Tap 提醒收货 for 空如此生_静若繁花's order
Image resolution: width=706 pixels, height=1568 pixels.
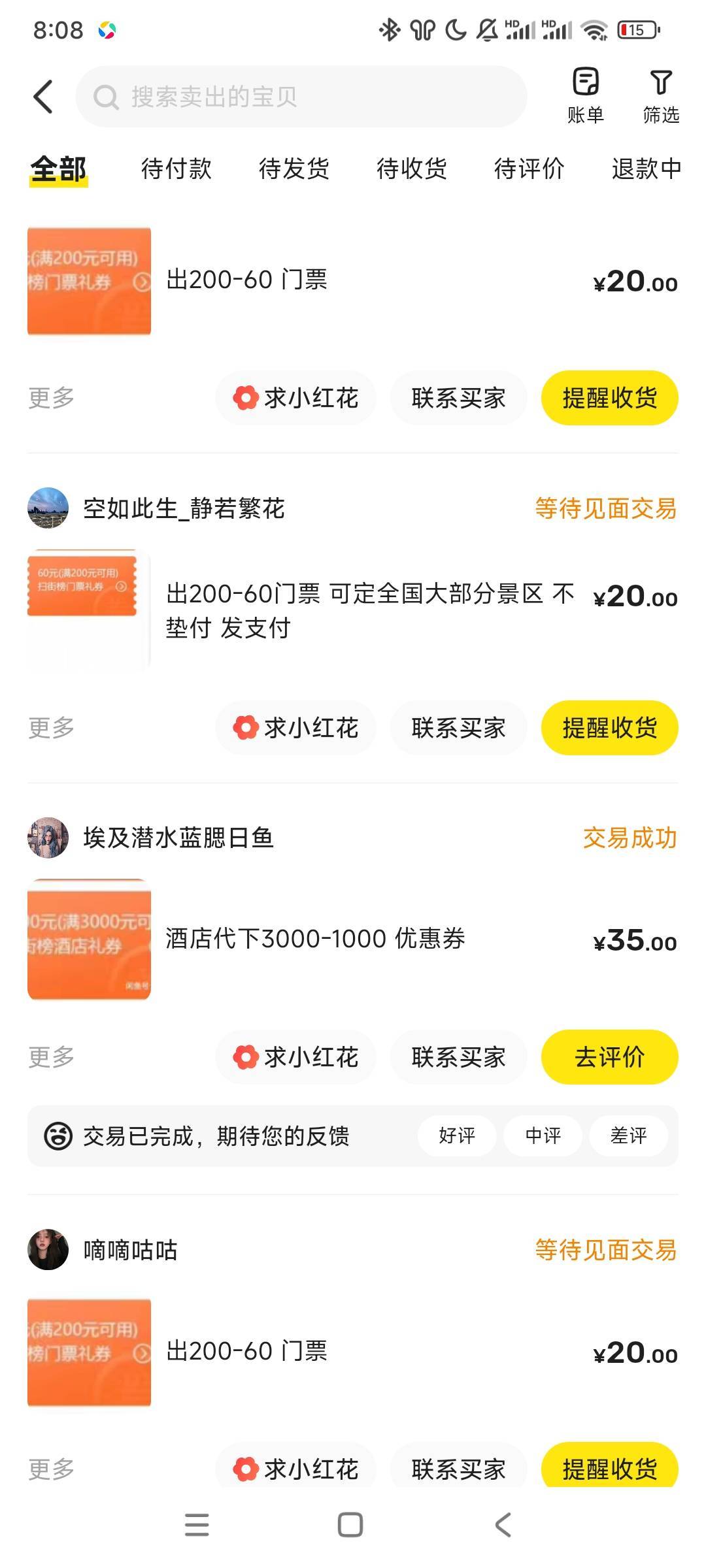(x=609, y=728)
